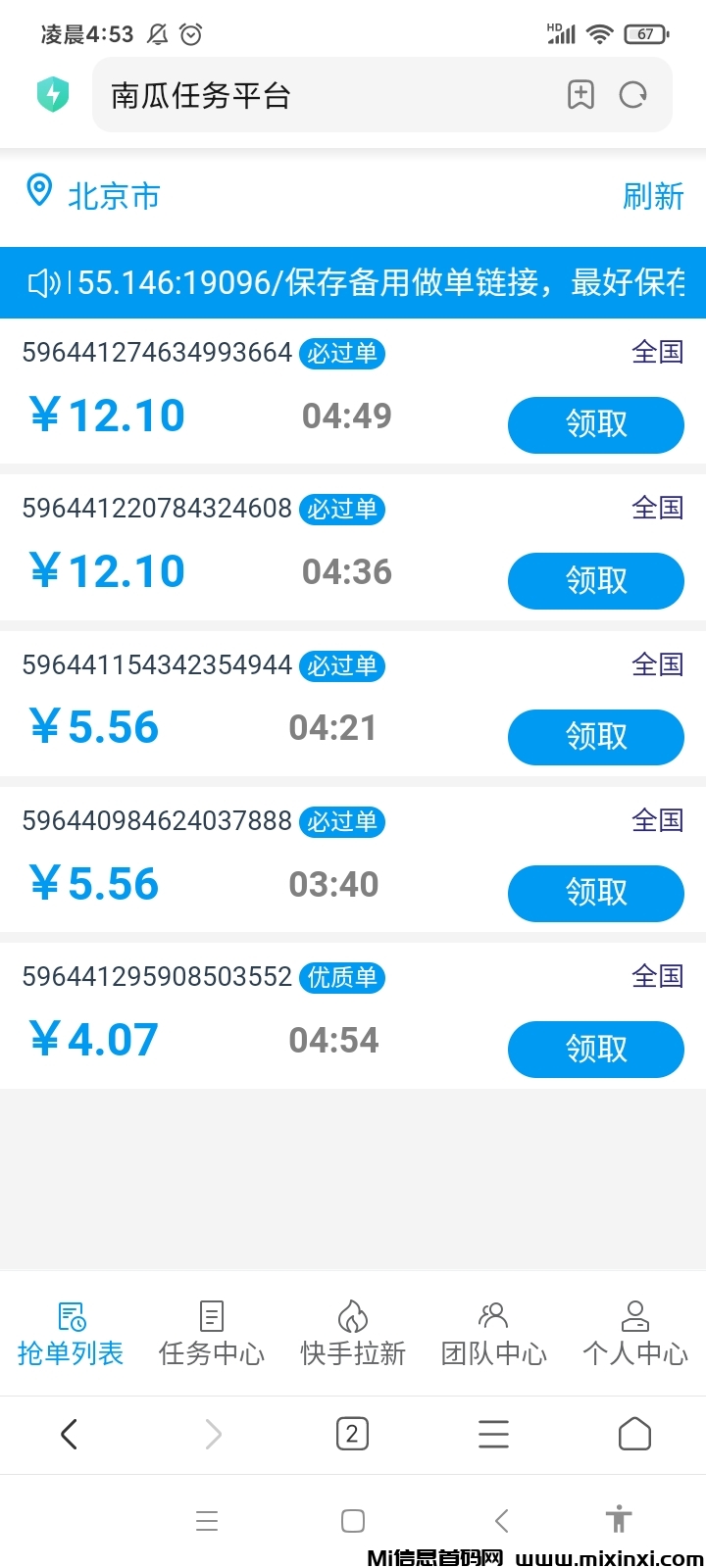
Task: Click 领取 for the ¥4.07 优质单 task
Action: pyautogui.click(x=595, y=1050)
